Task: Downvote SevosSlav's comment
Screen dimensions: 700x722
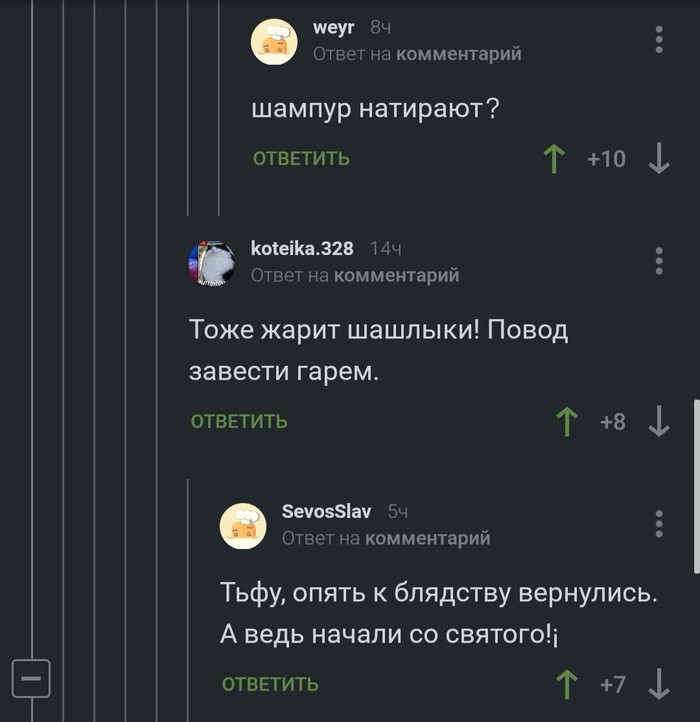Action: [659, 684]
